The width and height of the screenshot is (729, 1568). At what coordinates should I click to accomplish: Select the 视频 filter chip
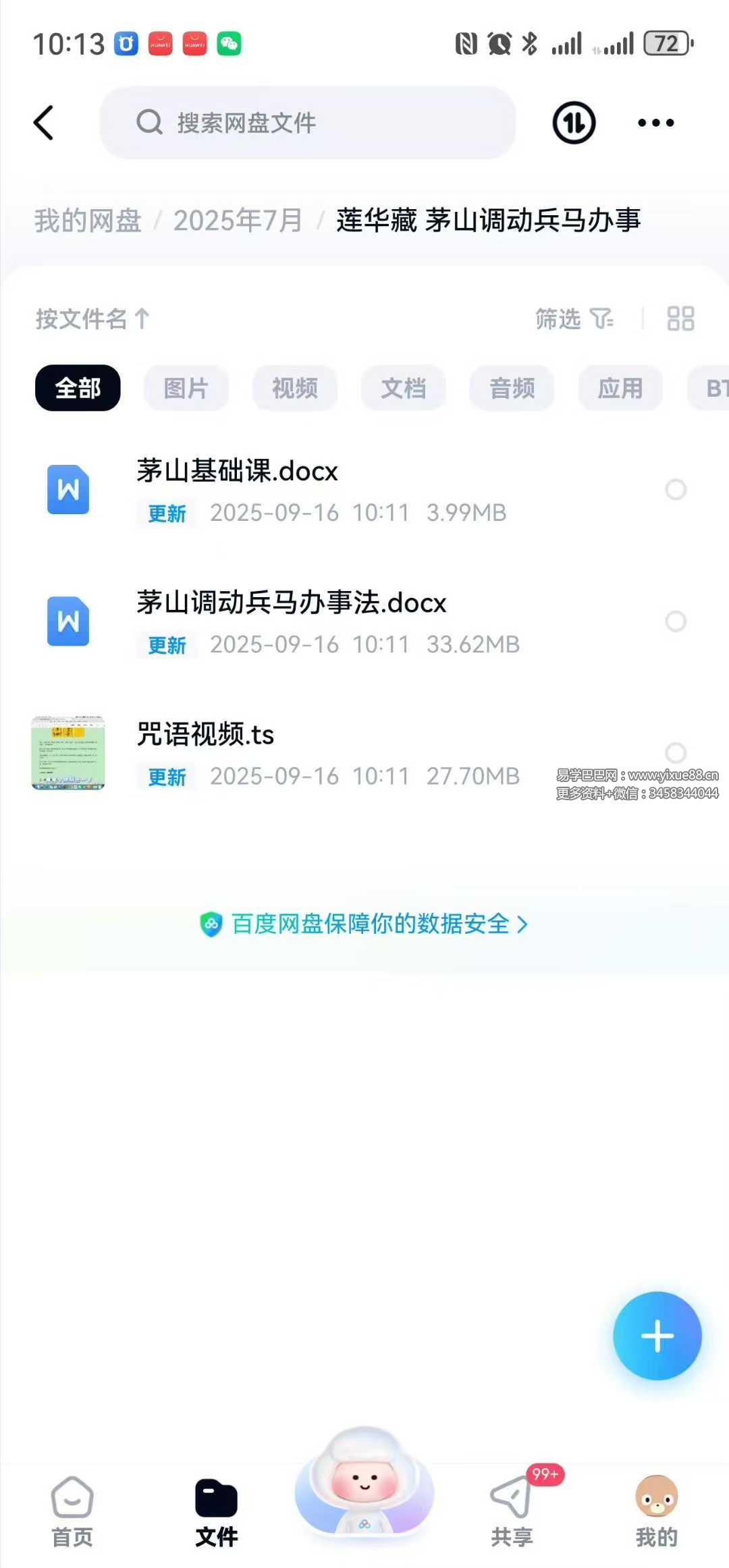[294, 388]
